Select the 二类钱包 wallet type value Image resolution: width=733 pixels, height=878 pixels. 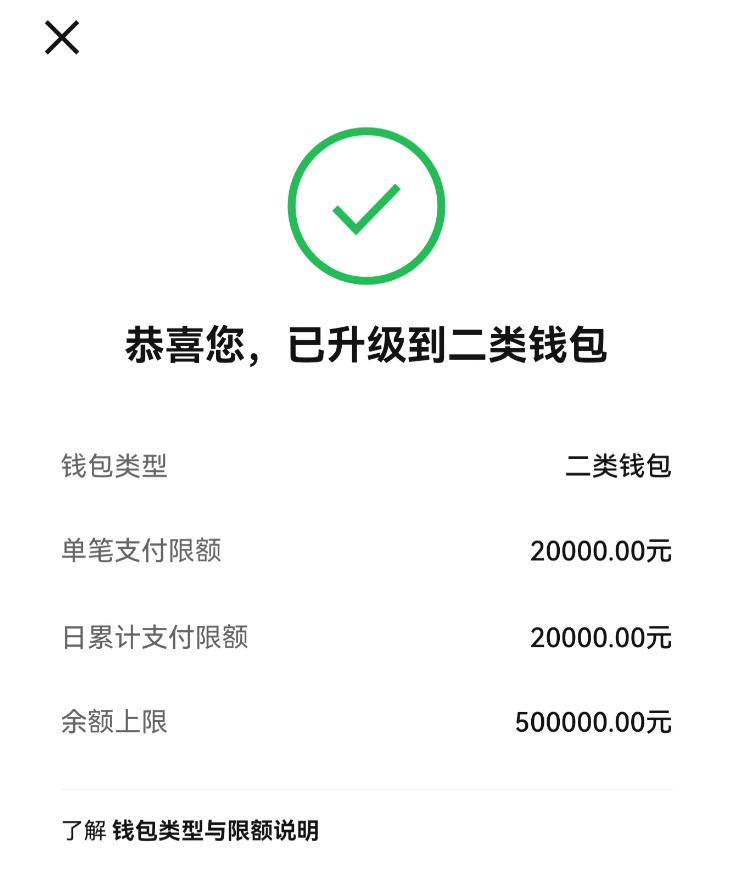coord(620,465)
